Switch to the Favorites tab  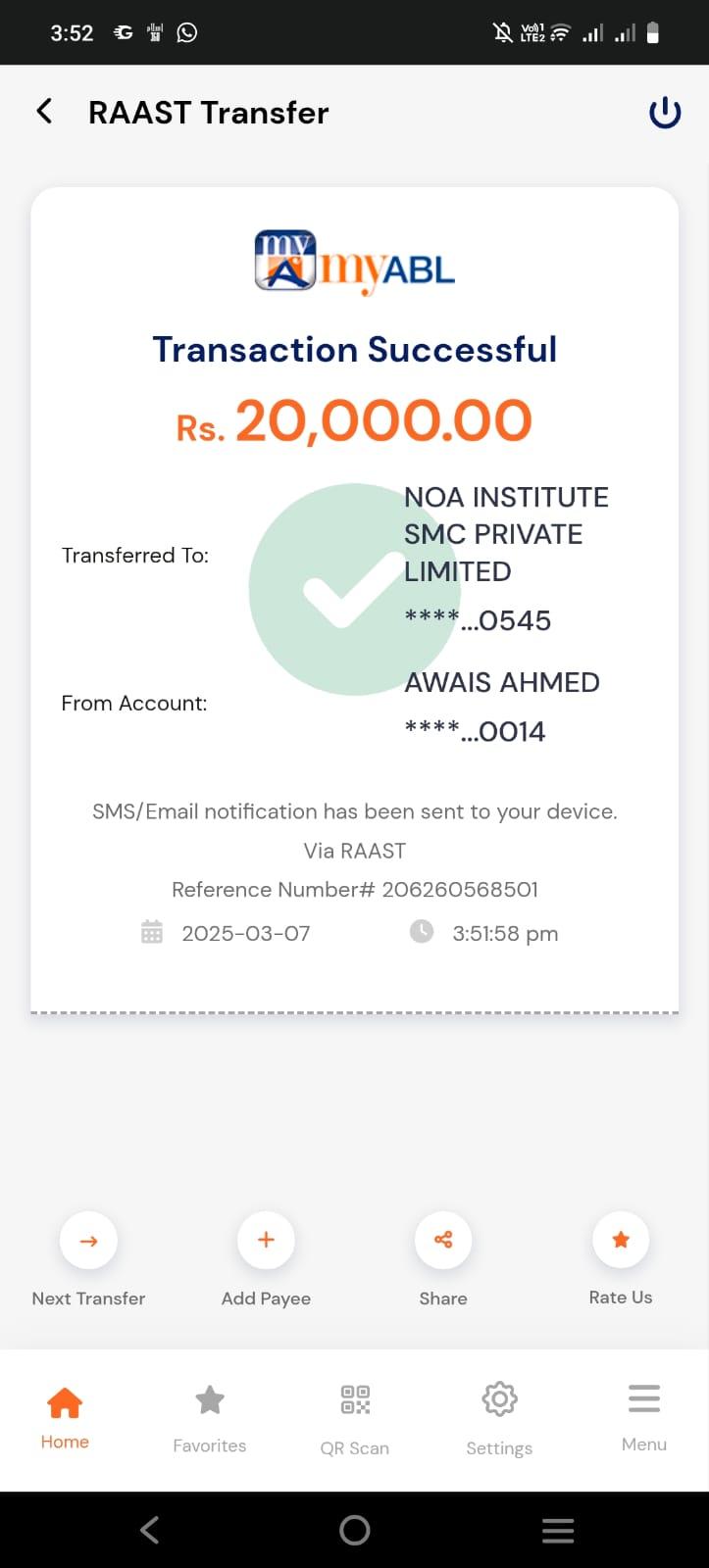(x=210, y=1417)
